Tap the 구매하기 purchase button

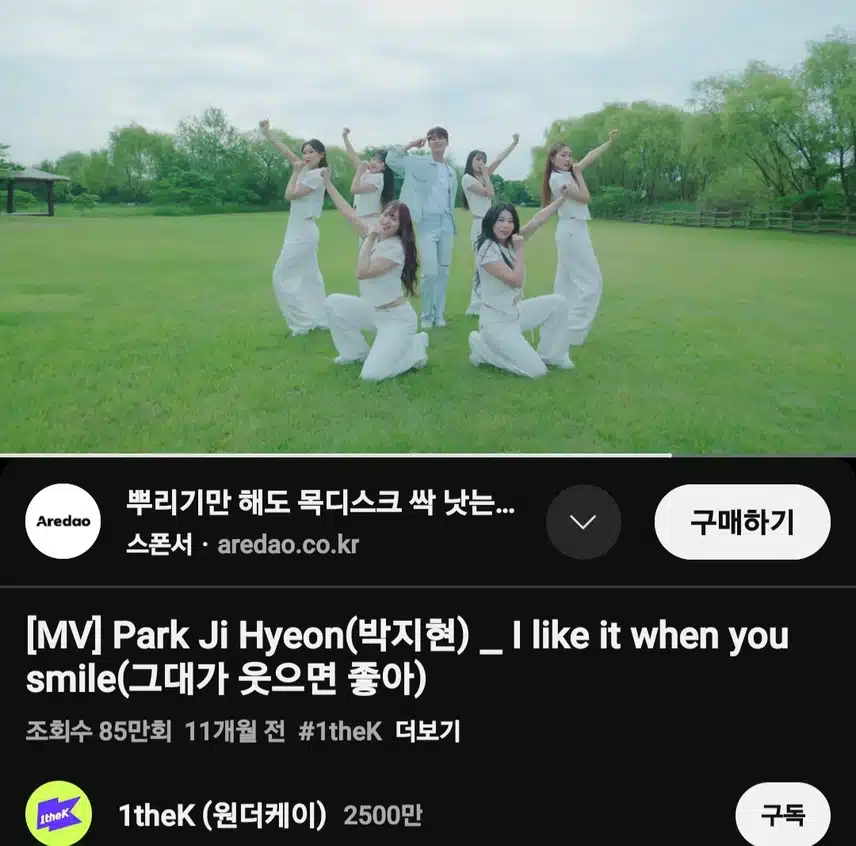(x=742, y=522)
